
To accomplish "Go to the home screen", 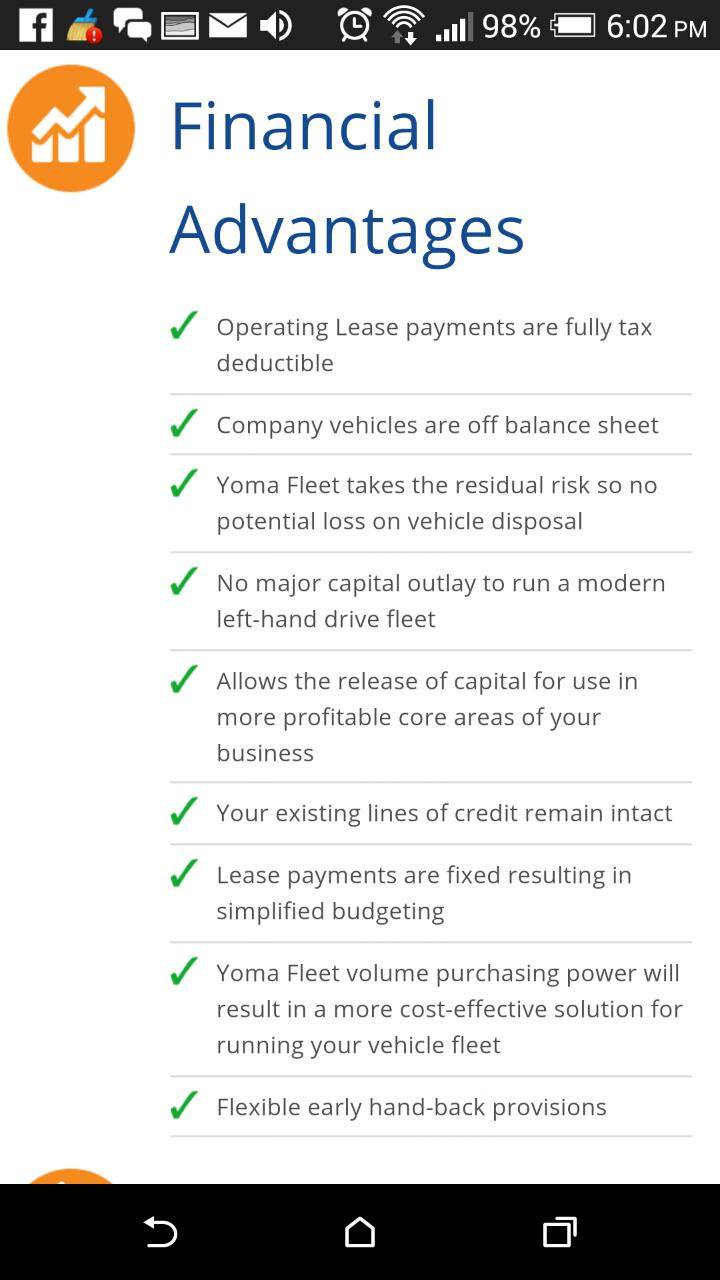I will pyautogui.click(x=360, y=1232).
